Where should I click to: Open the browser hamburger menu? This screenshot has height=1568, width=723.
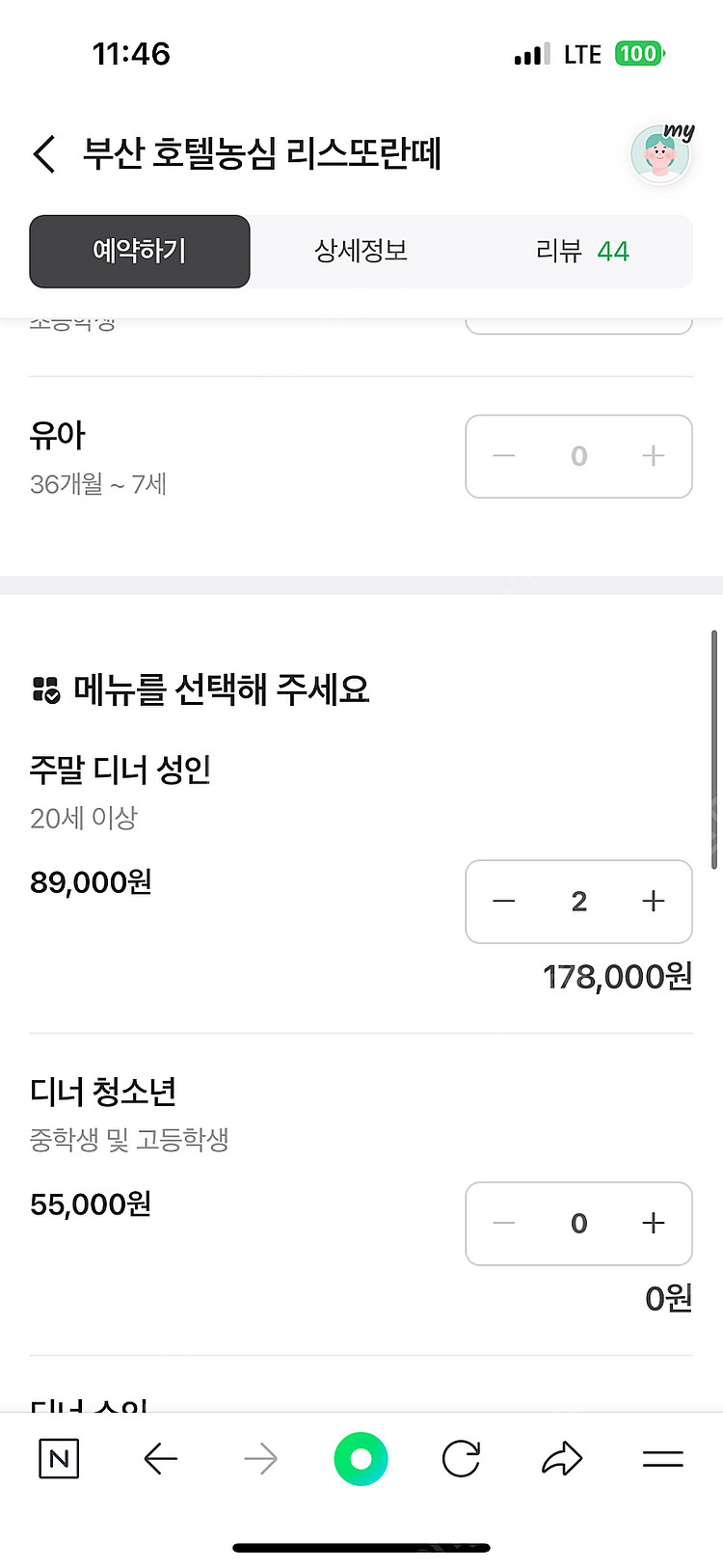663,1459
